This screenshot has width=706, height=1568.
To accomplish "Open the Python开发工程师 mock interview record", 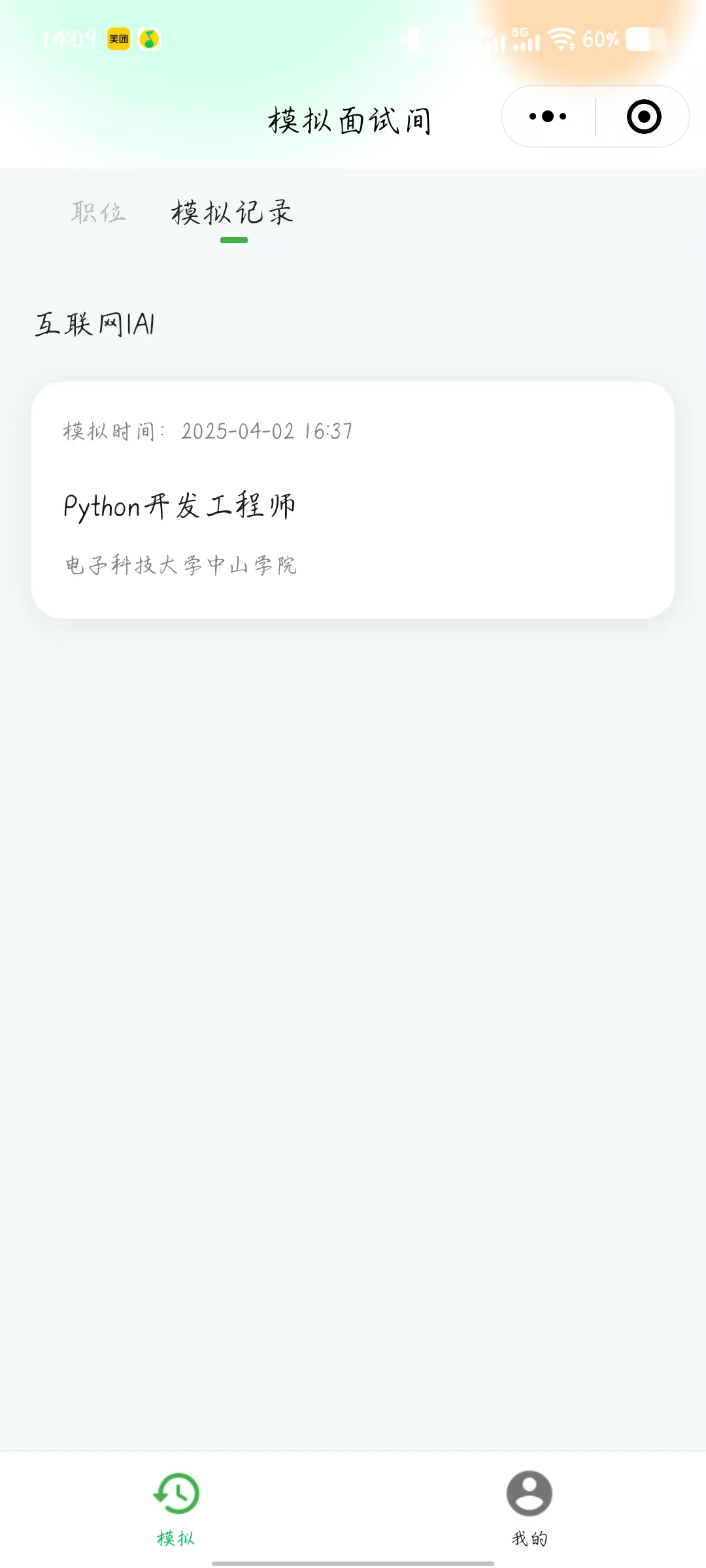I will point(353,500).
